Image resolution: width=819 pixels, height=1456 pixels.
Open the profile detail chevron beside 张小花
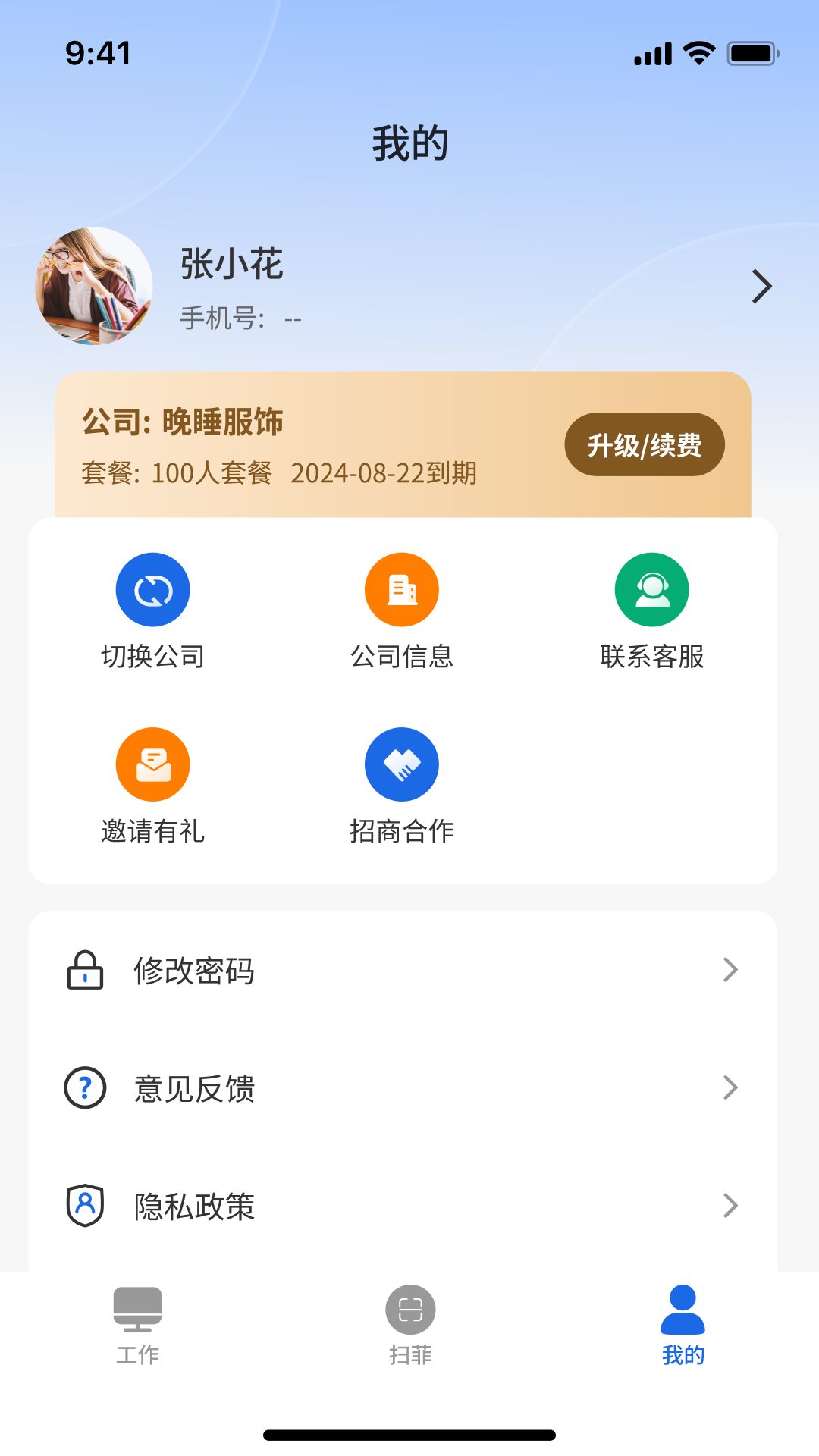click(761, 287)
